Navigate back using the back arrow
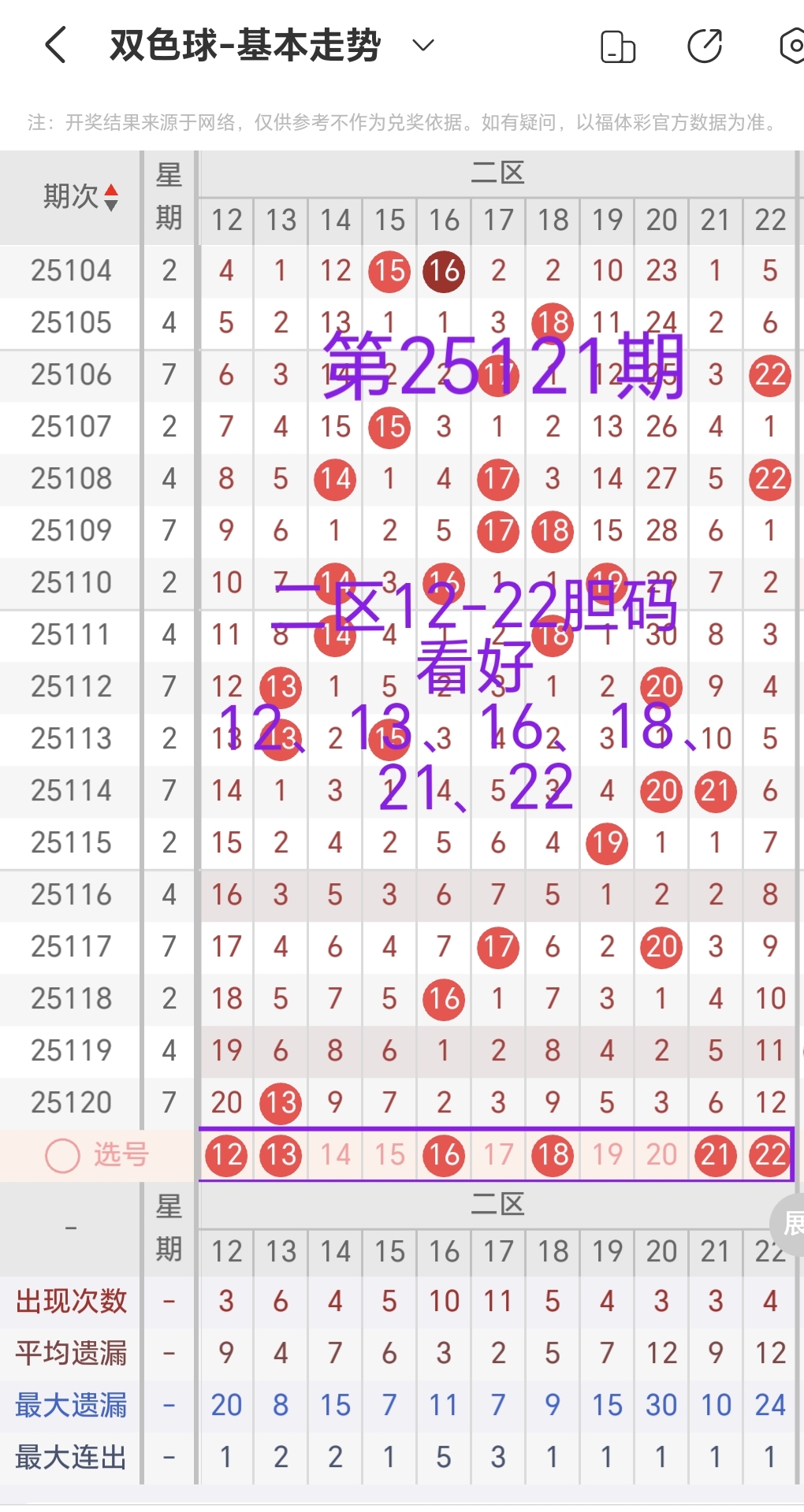Screen dimensions: 804x1512 pos(55,45)
